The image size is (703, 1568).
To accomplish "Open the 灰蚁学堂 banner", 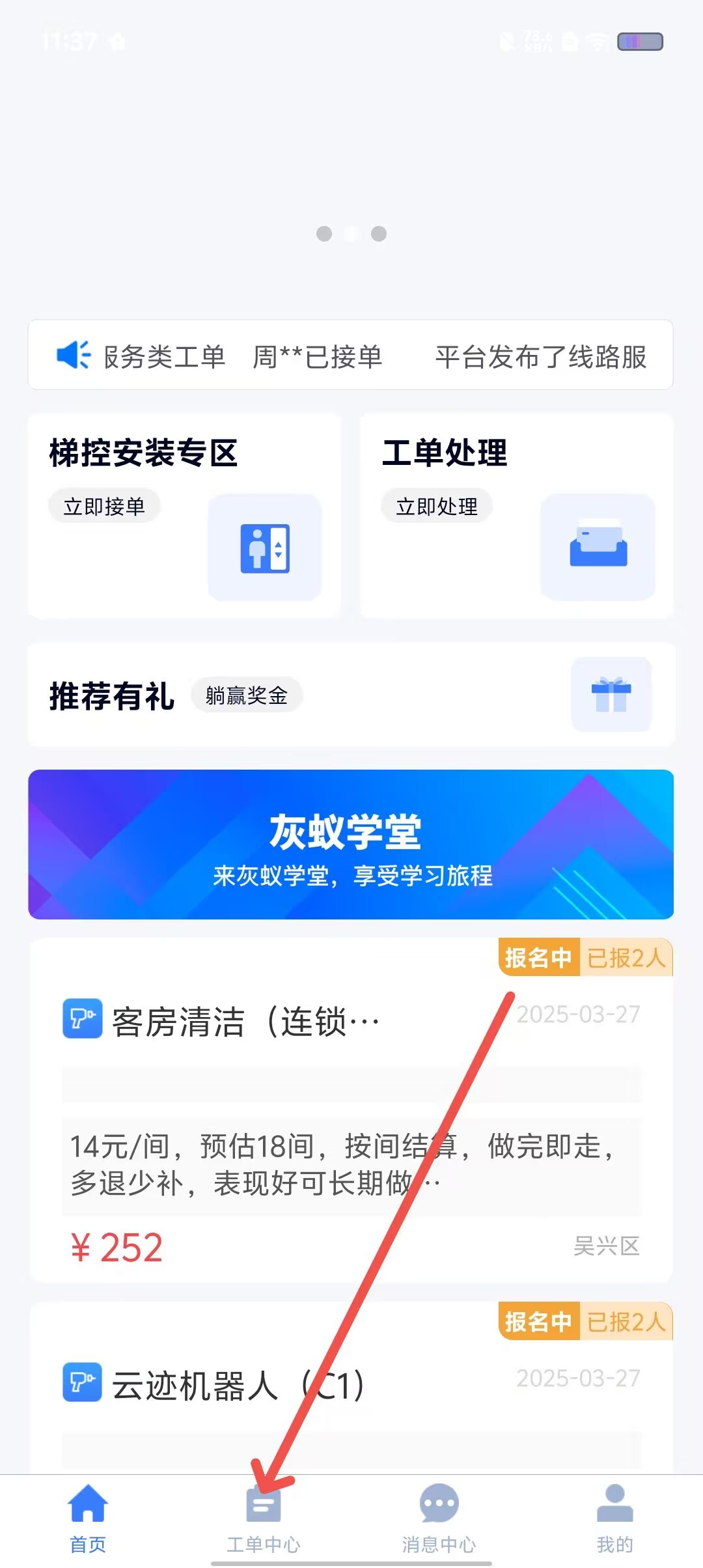I will pyautogui.click(x=351, y=845).
